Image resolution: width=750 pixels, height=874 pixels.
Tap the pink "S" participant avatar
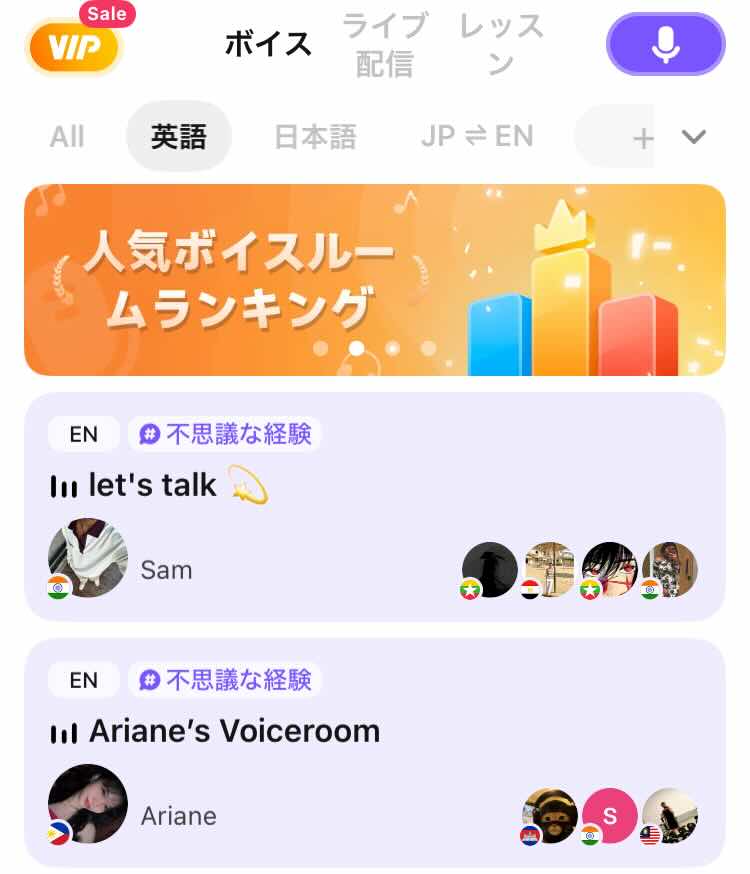point(609,816)
